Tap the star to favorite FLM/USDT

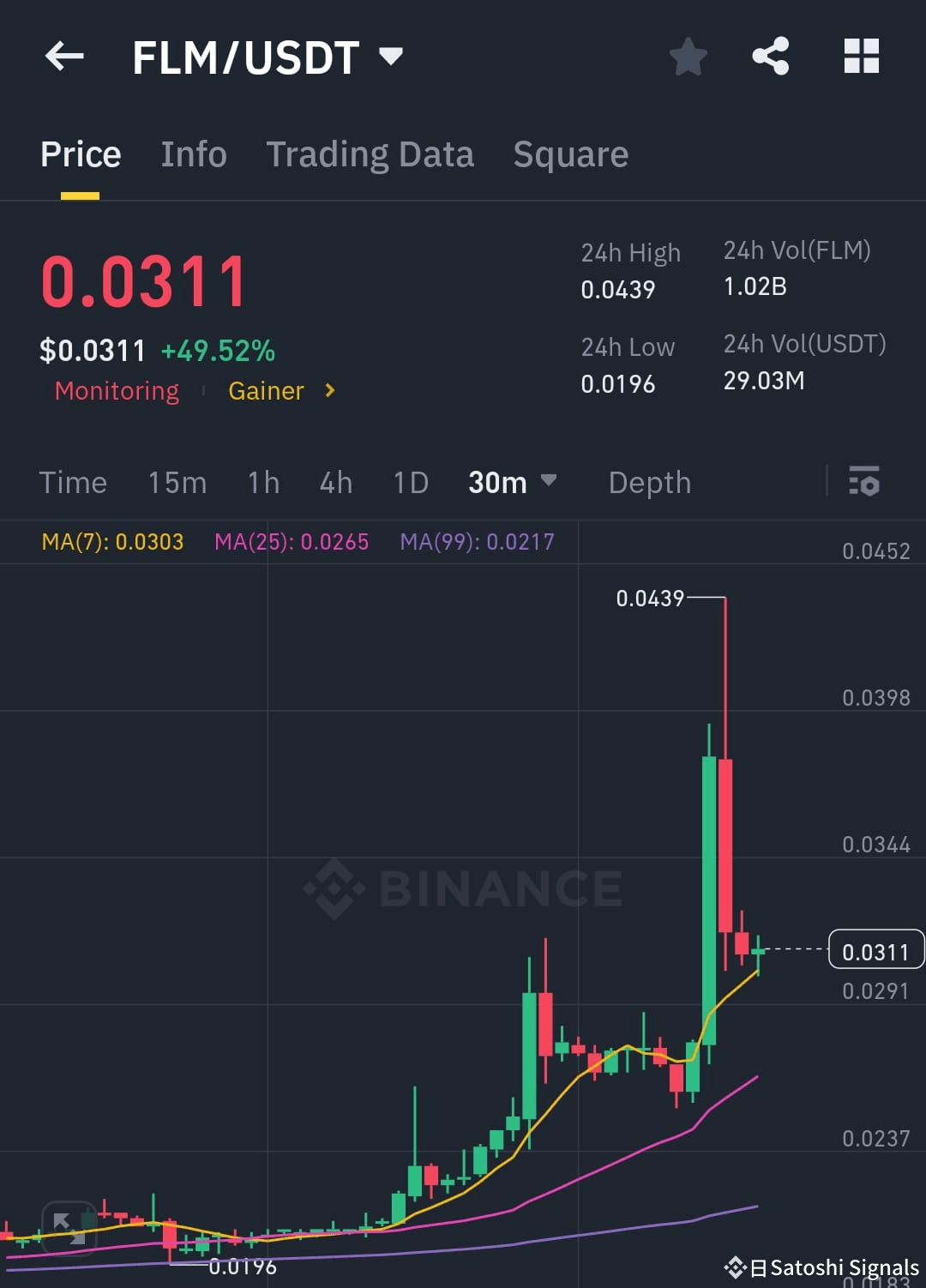pyautogui.click(x=688, y=56)
